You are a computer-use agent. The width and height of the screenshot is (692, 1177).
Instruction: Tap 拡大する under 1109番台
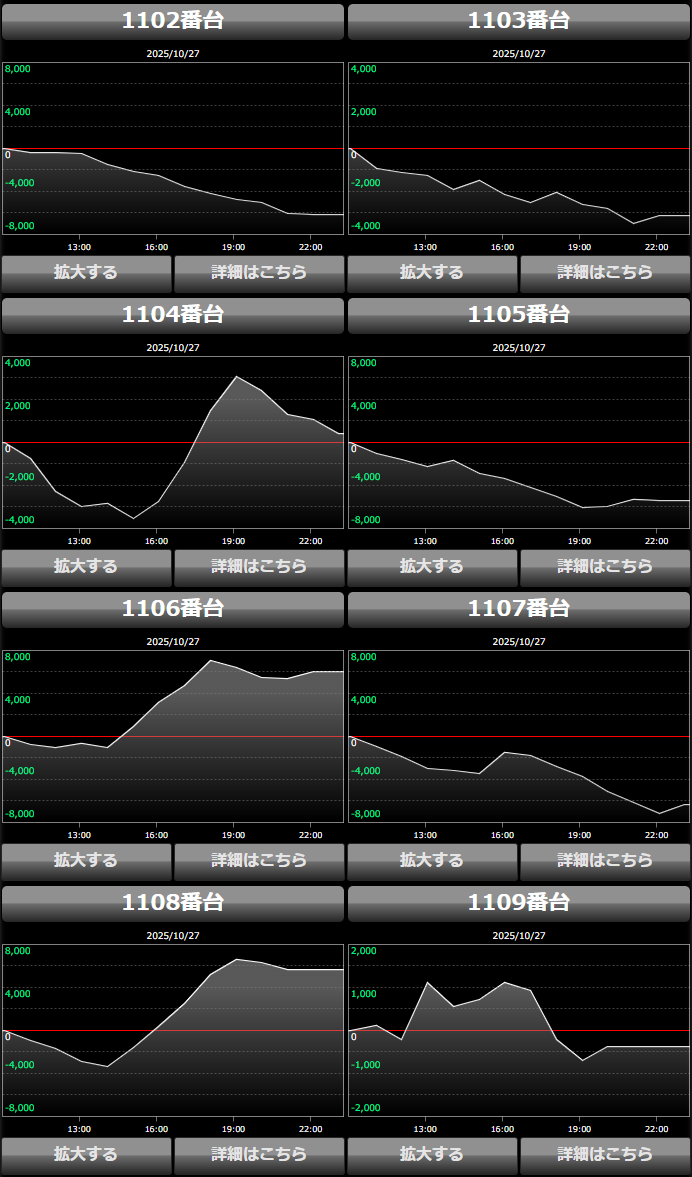432,1154
